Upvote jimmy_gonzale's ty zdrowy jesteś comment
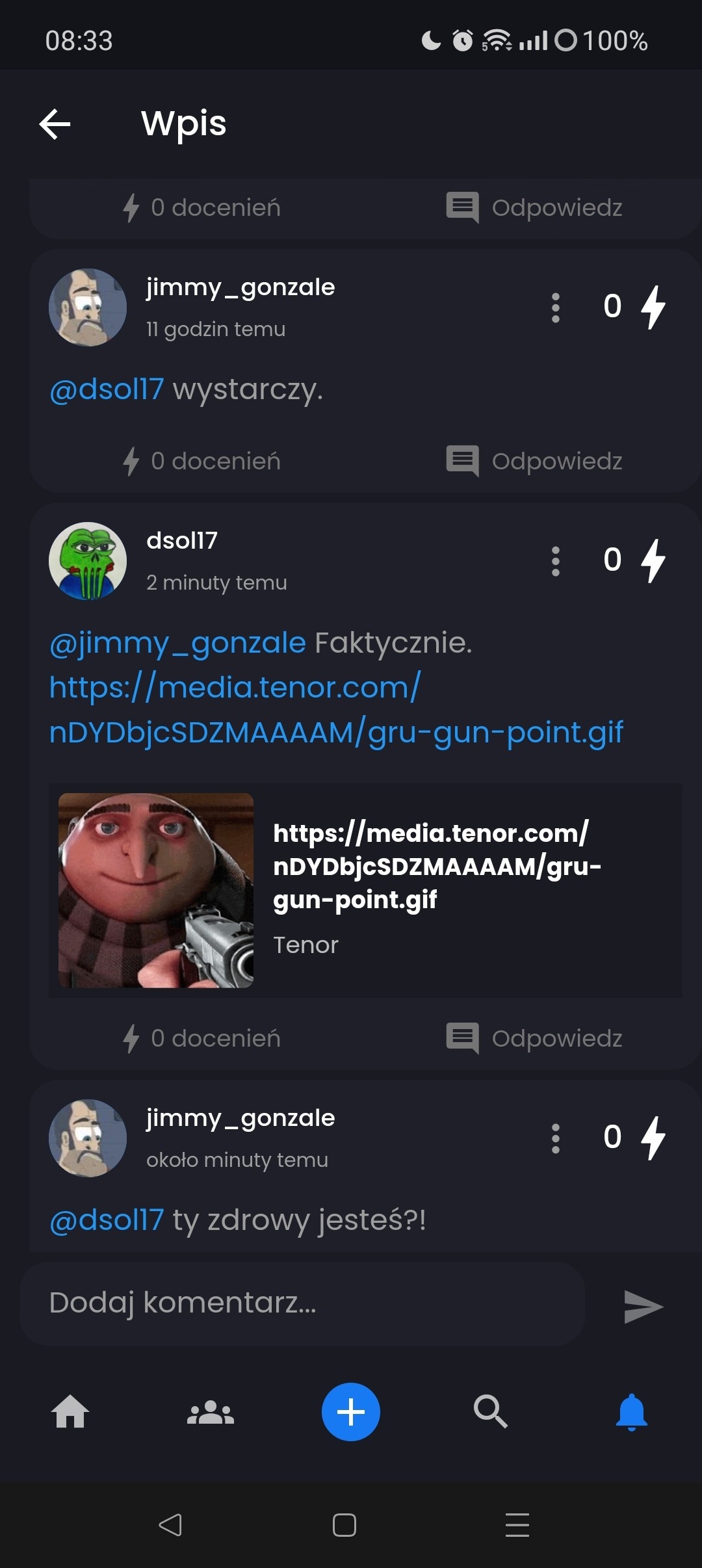Viewport: 702px width, 1568px height. point(653,1138)
